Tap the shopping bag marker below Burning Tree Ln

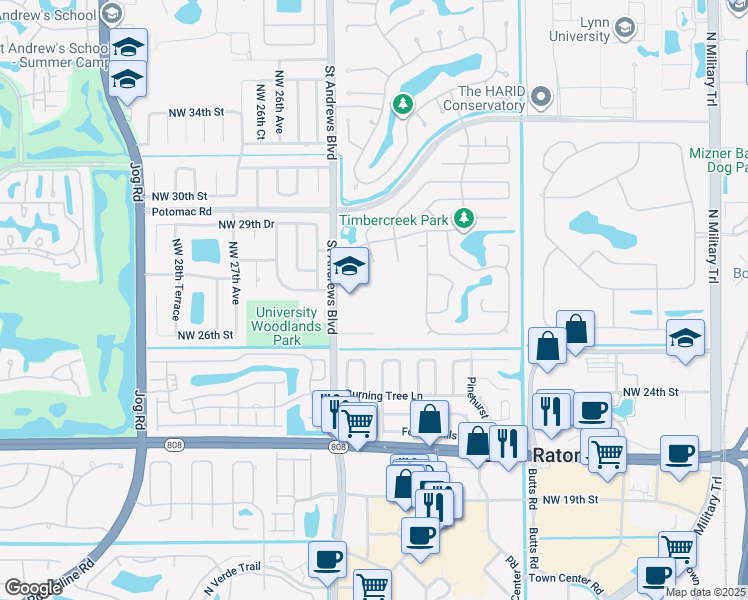pyautogui.click(x=429, y=422)
